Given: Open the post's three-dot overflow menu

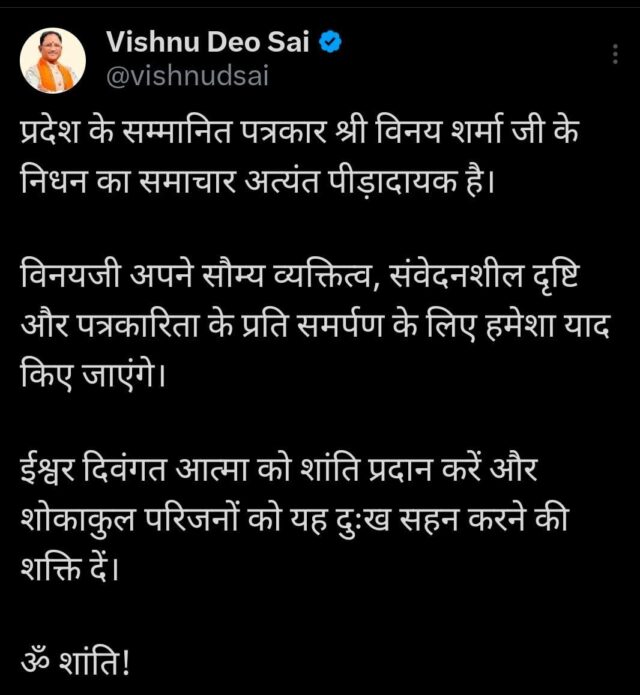Looking at the screenshot, I should [x=615, y=54].
